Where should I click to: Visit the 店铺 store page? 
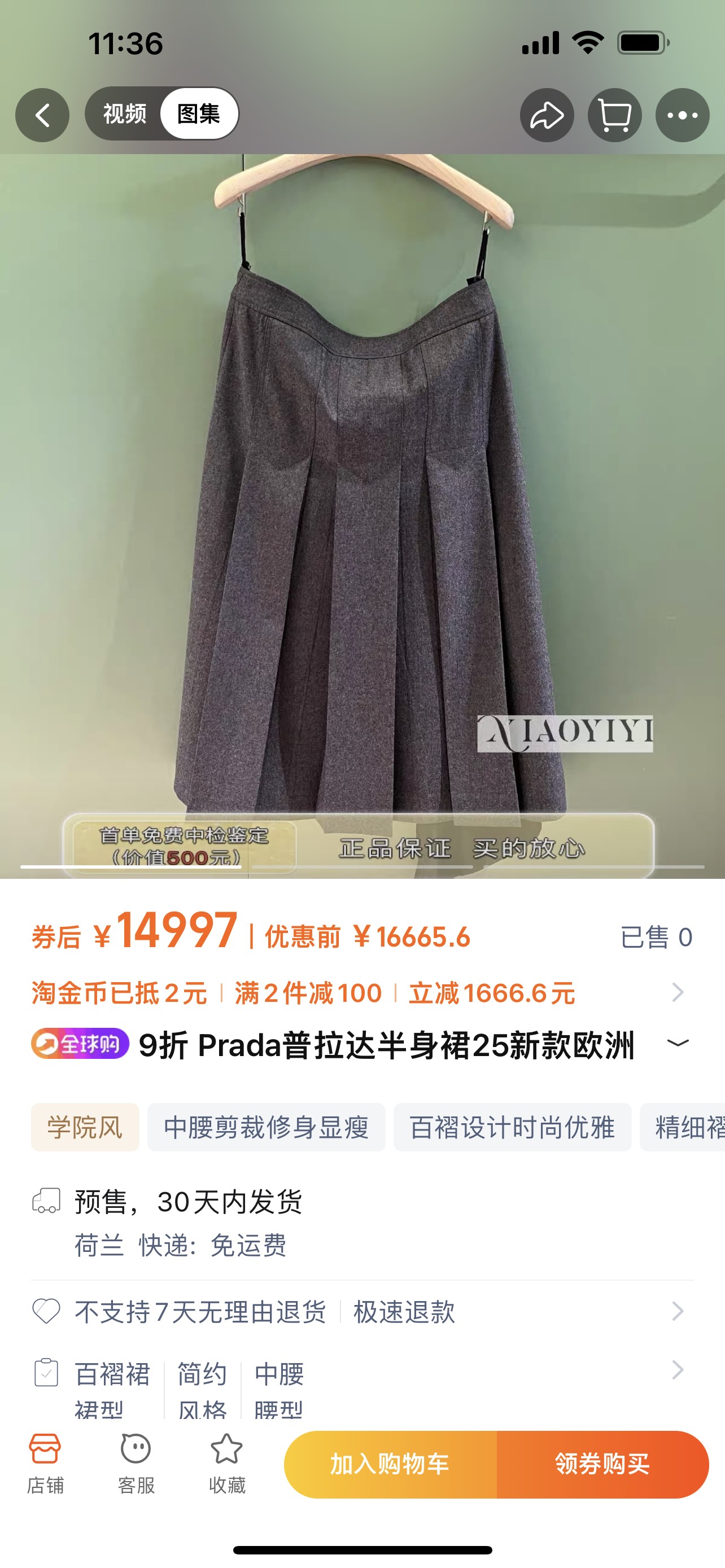[x=45, y=1464]
